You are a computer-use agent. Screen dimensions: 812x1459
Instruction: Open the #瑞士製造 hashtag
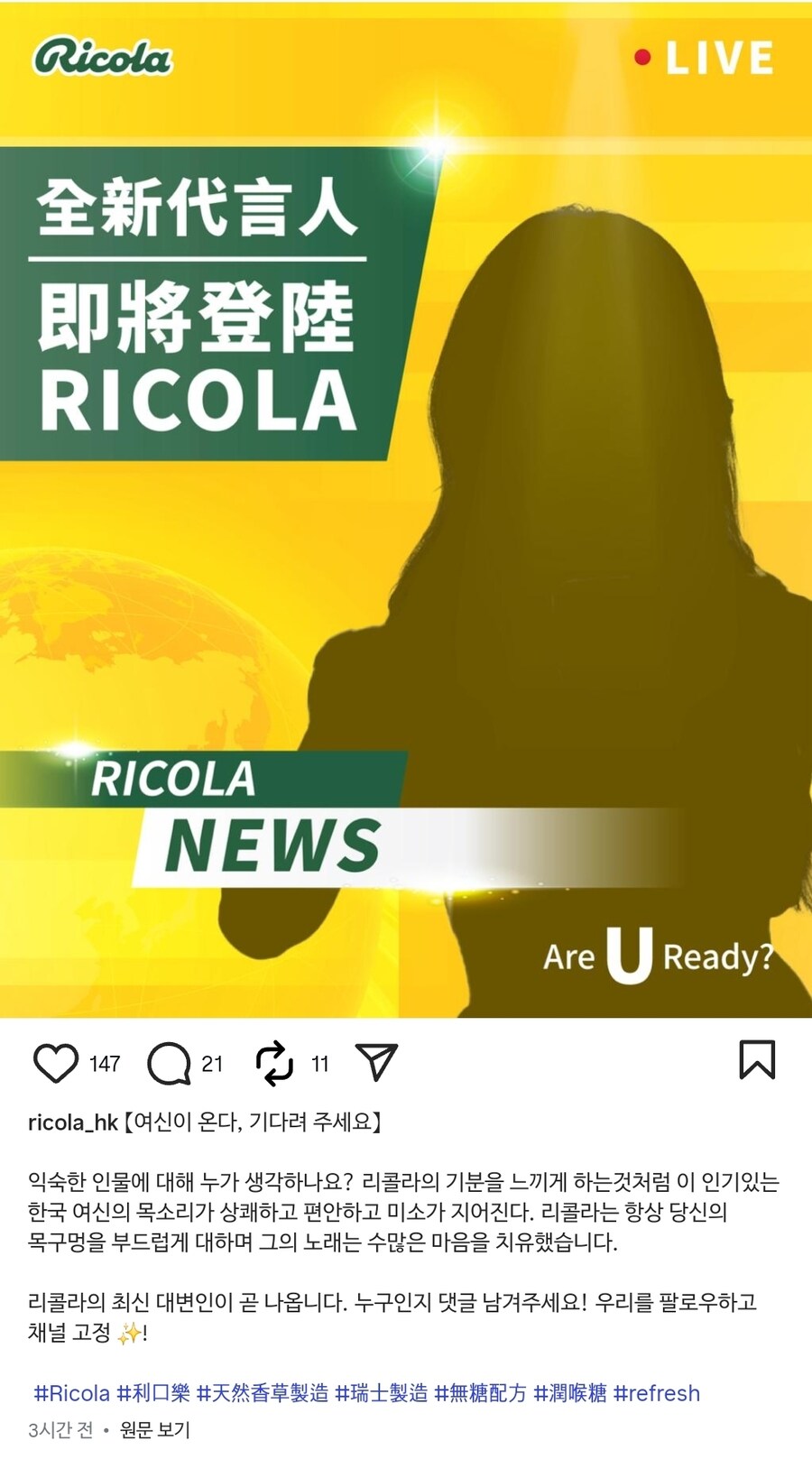coord(381,1393)
